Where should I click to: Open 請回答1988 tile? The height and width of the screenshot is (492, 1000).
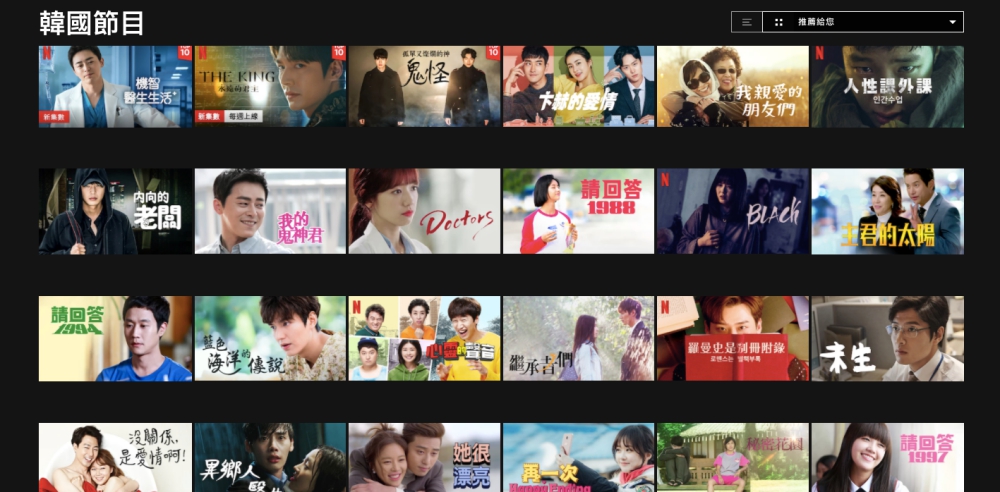click(578, 211)
